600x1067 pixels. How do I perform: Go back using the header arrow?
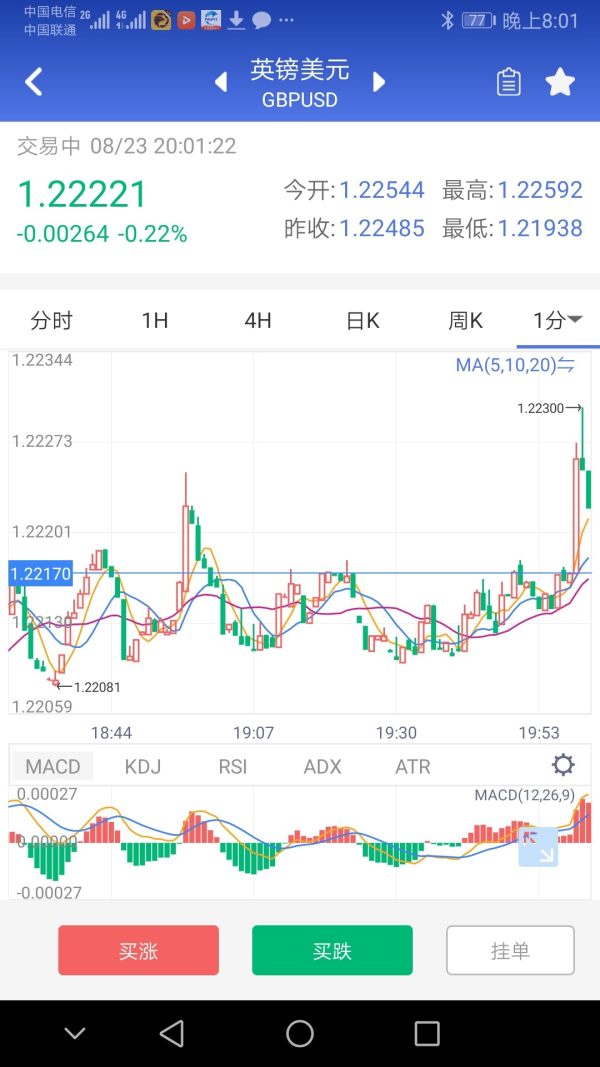[x=34, y=82]
